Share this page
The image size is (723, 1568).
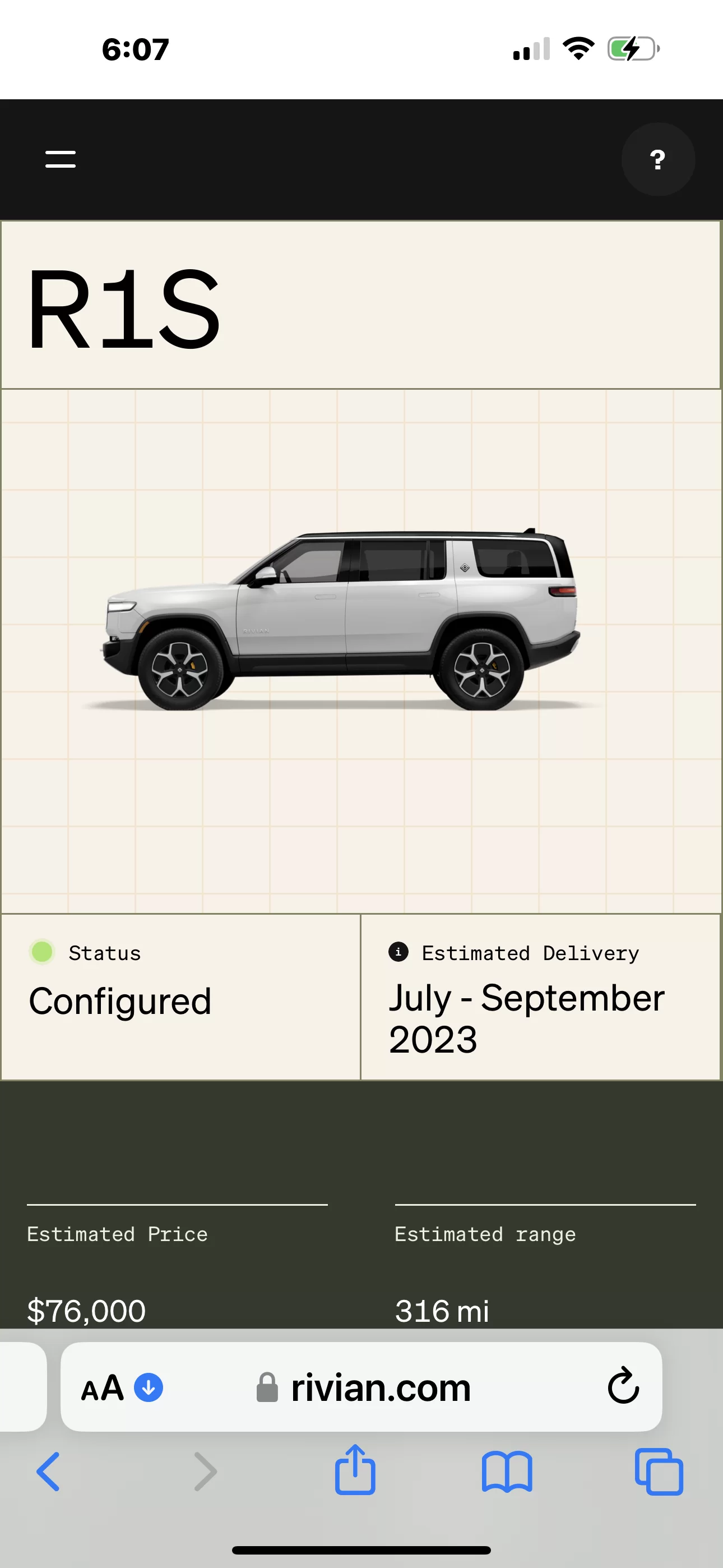click(x=355, y=1470)
